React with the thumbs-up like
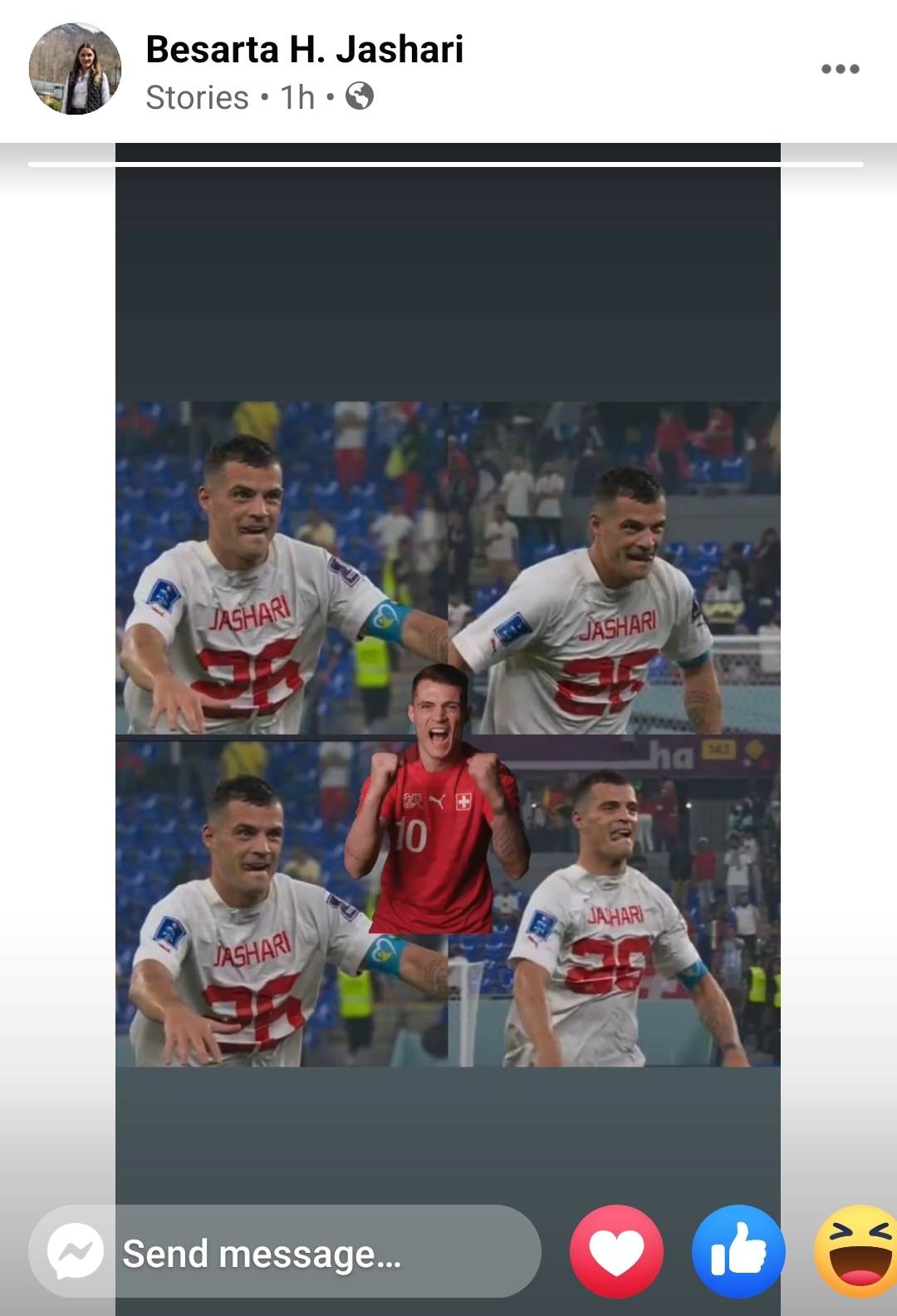Image resolution: width=897 pixels, height=1316 pixels. click(738, 1251)
